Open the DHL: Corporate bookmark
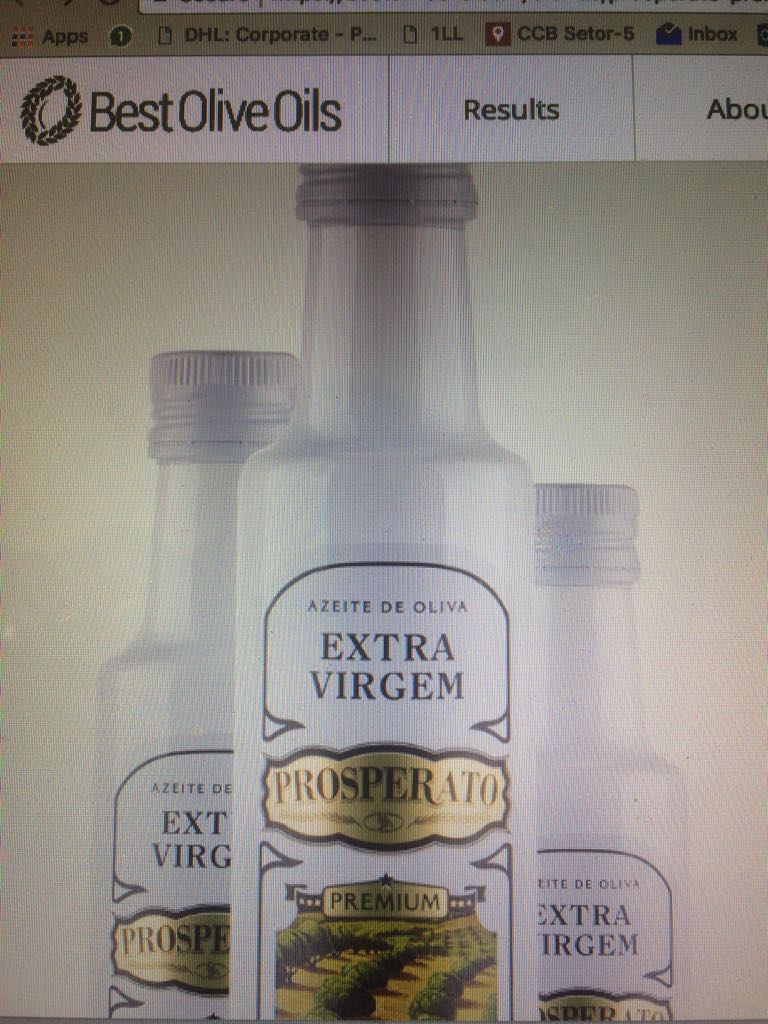This screenshot has width=768, height=1024. pos(268,35)
